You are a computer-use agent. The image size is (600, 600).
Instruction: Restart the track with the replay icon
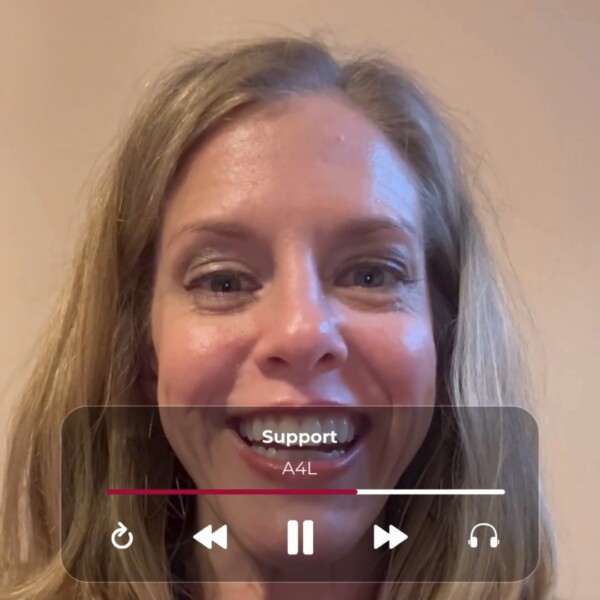tap(122, 538)
